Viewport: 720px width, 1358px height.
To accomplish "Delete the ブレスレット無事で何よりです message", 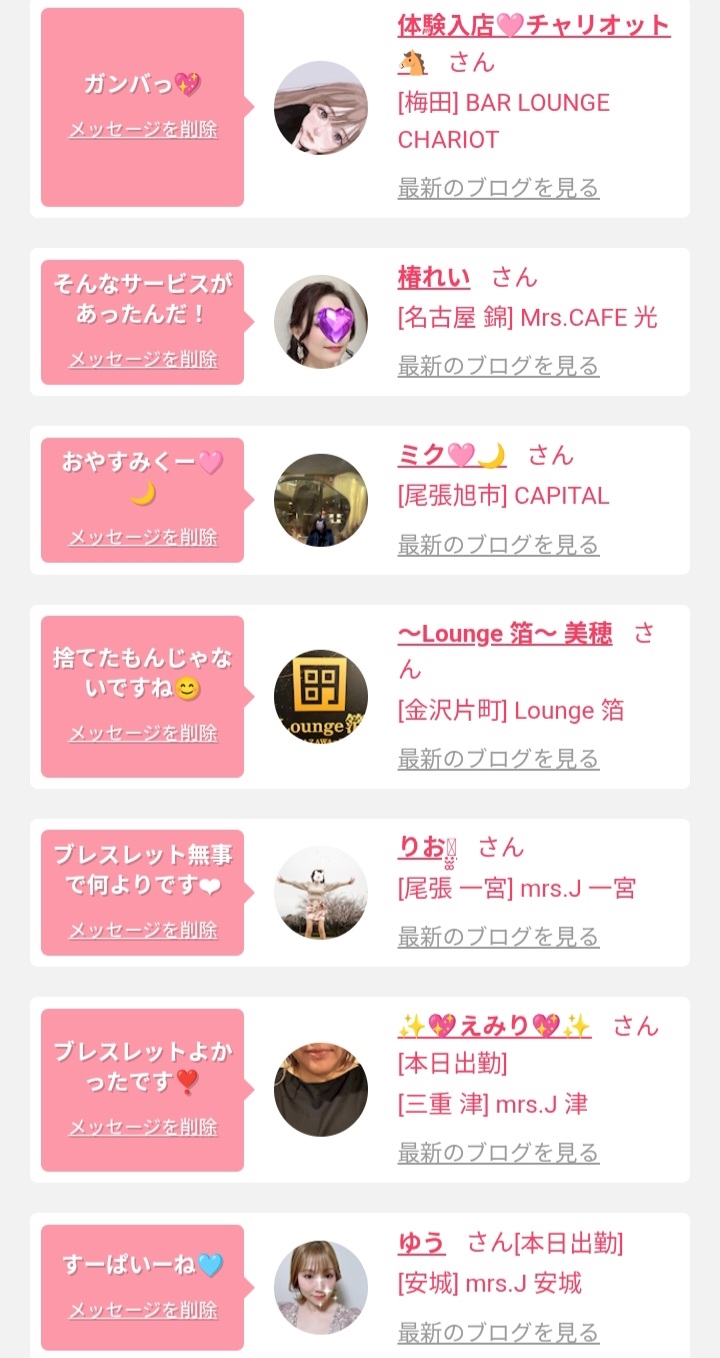I will (143, 930).
